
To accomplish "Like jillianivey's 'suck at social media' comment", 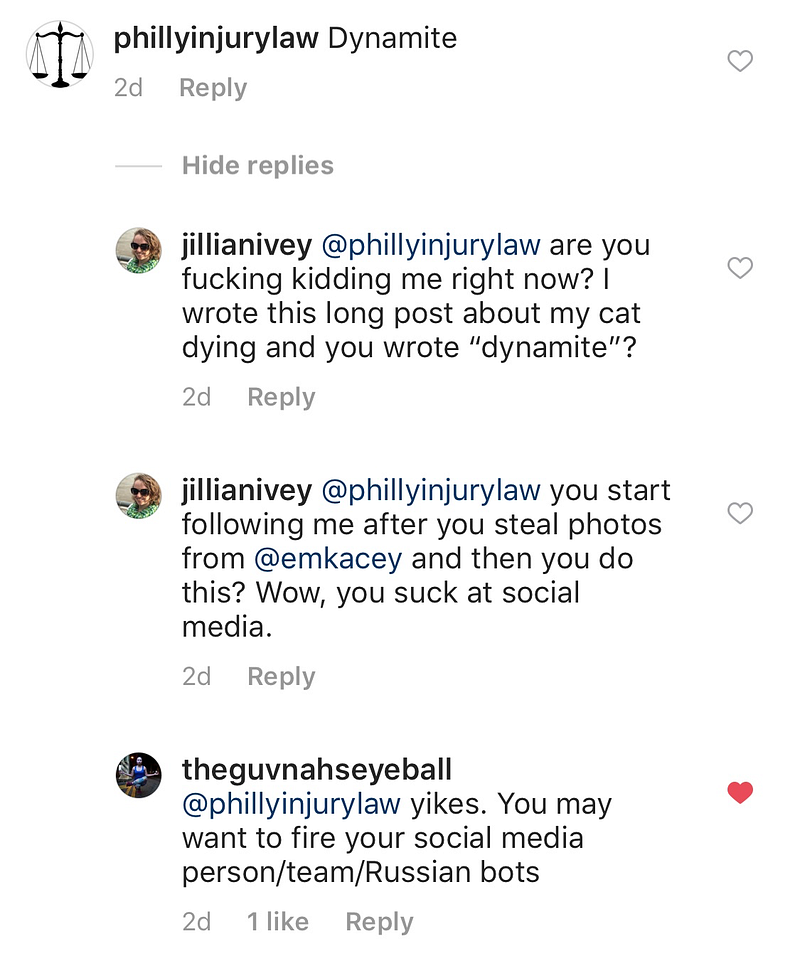I will click(x=739, y=513).
